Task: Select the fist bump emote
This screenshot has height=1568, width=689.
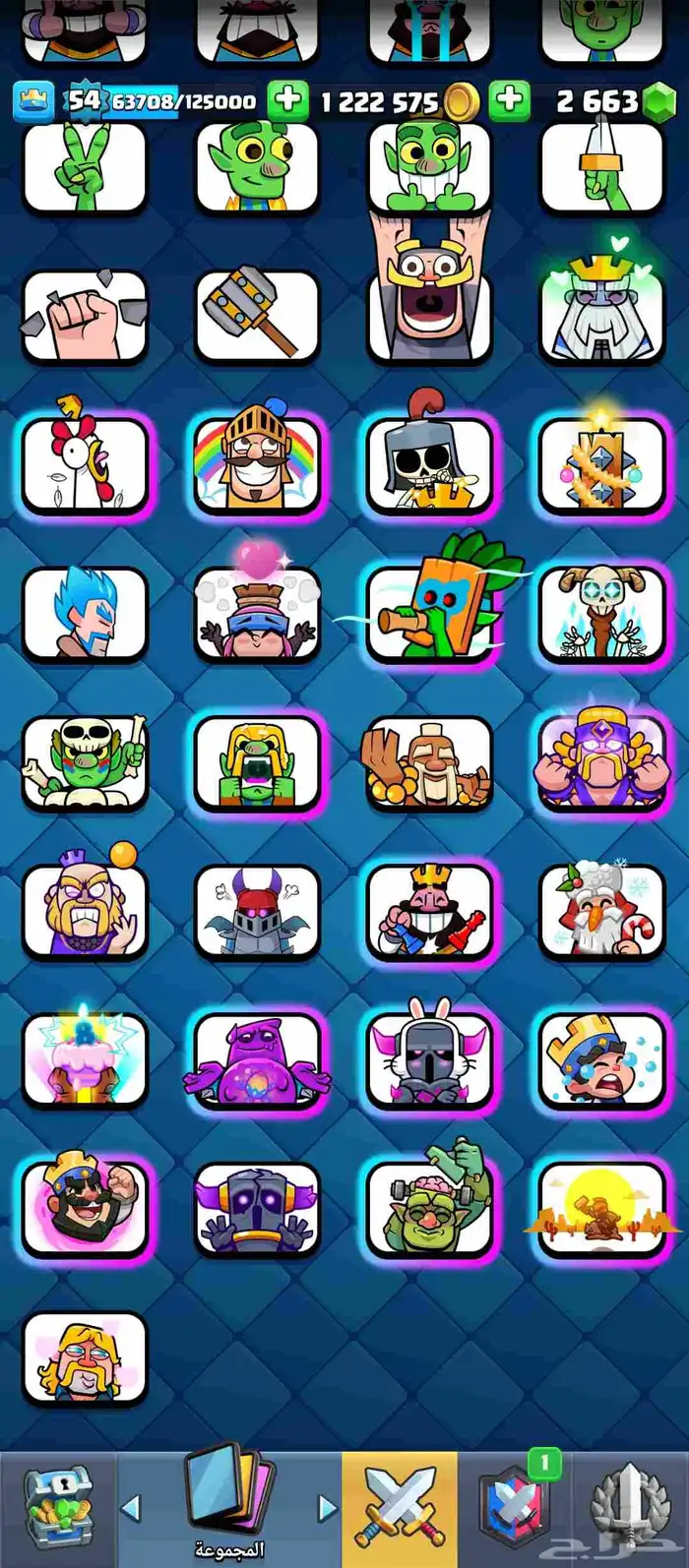Action: tap(85, 316)
